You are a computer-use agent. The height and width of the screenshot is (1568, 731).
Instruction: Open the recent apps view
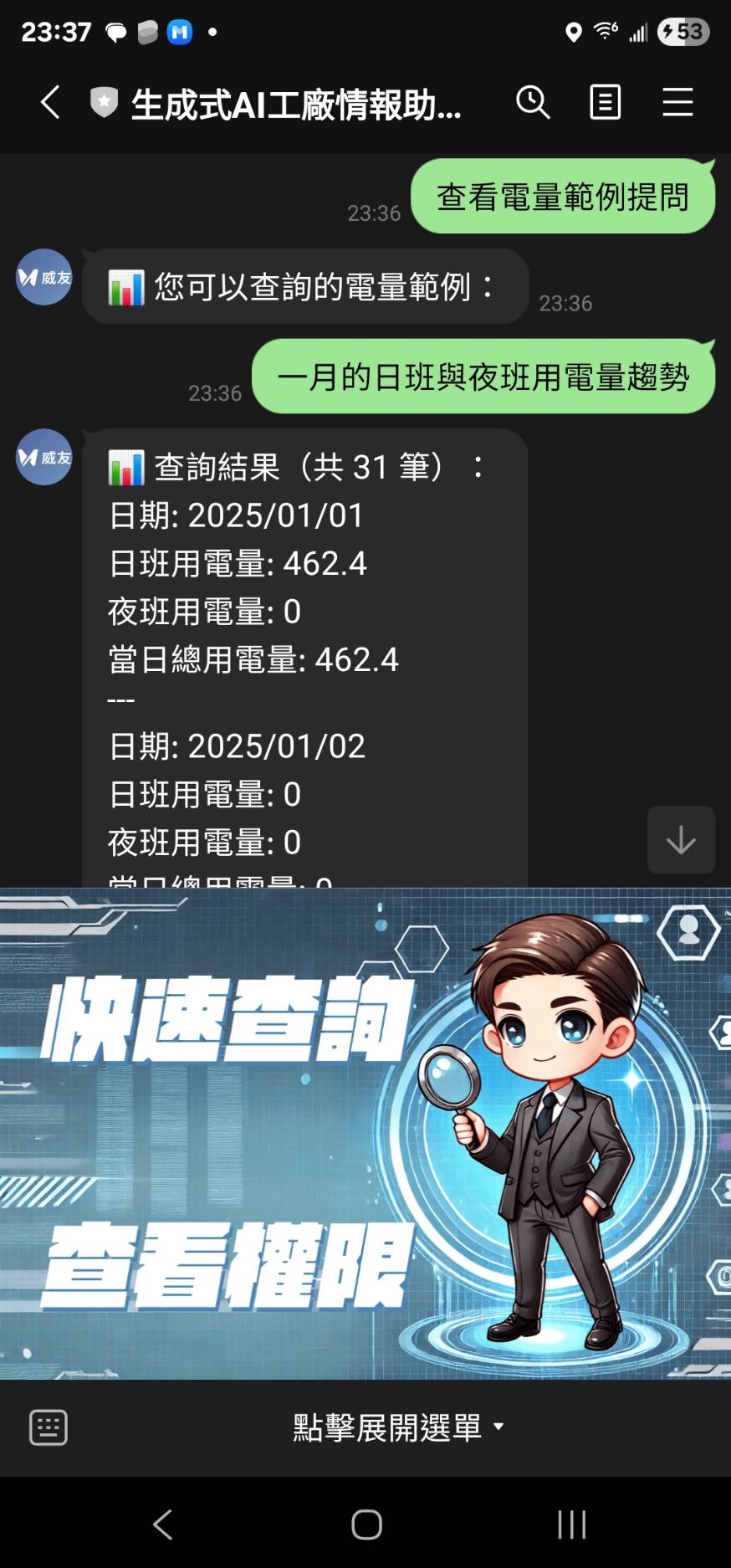[571, 1524]
